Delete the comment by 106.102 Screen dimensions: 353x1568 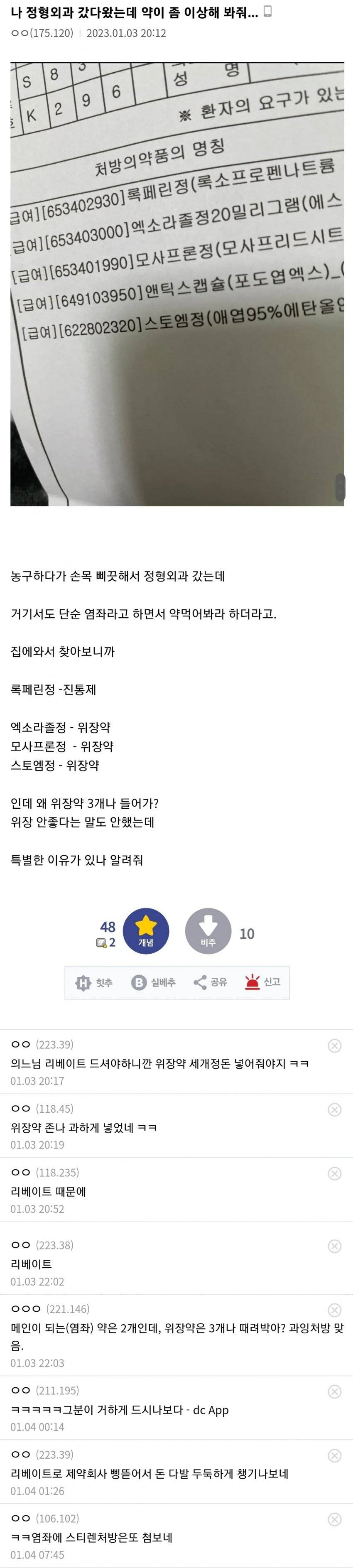(x=335, y=1519)
